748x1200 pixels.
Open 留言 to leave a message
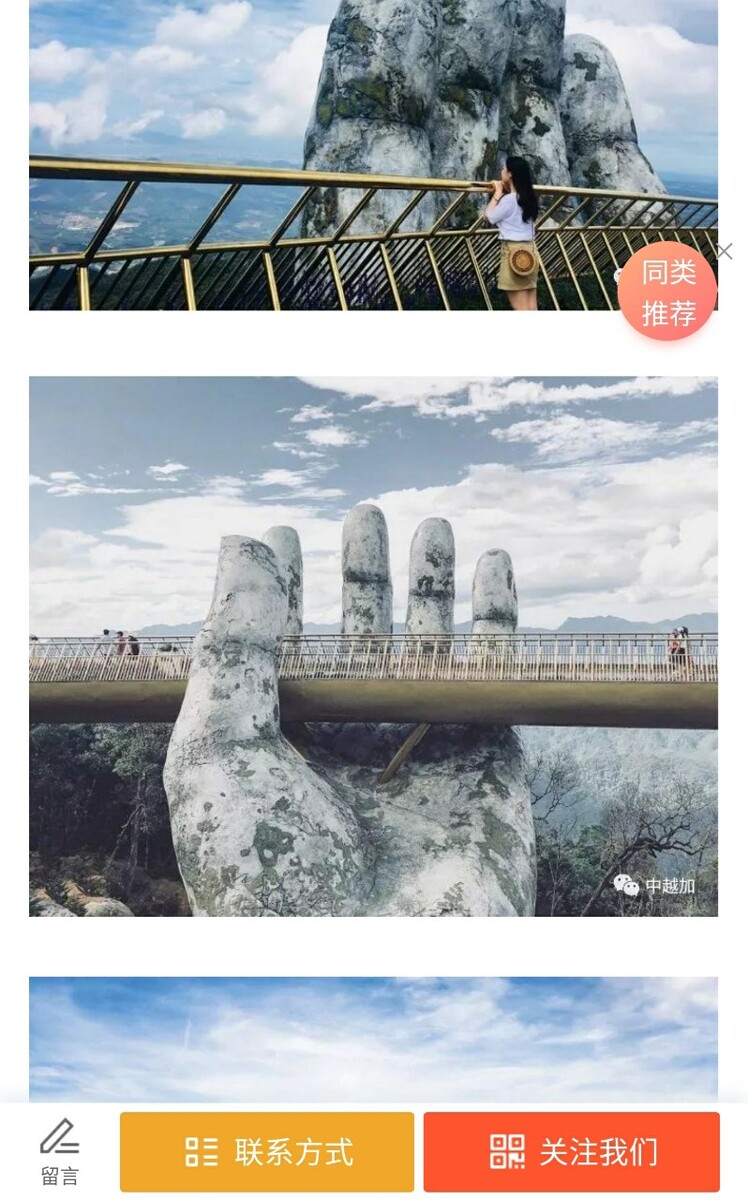tap(60, 1152)
